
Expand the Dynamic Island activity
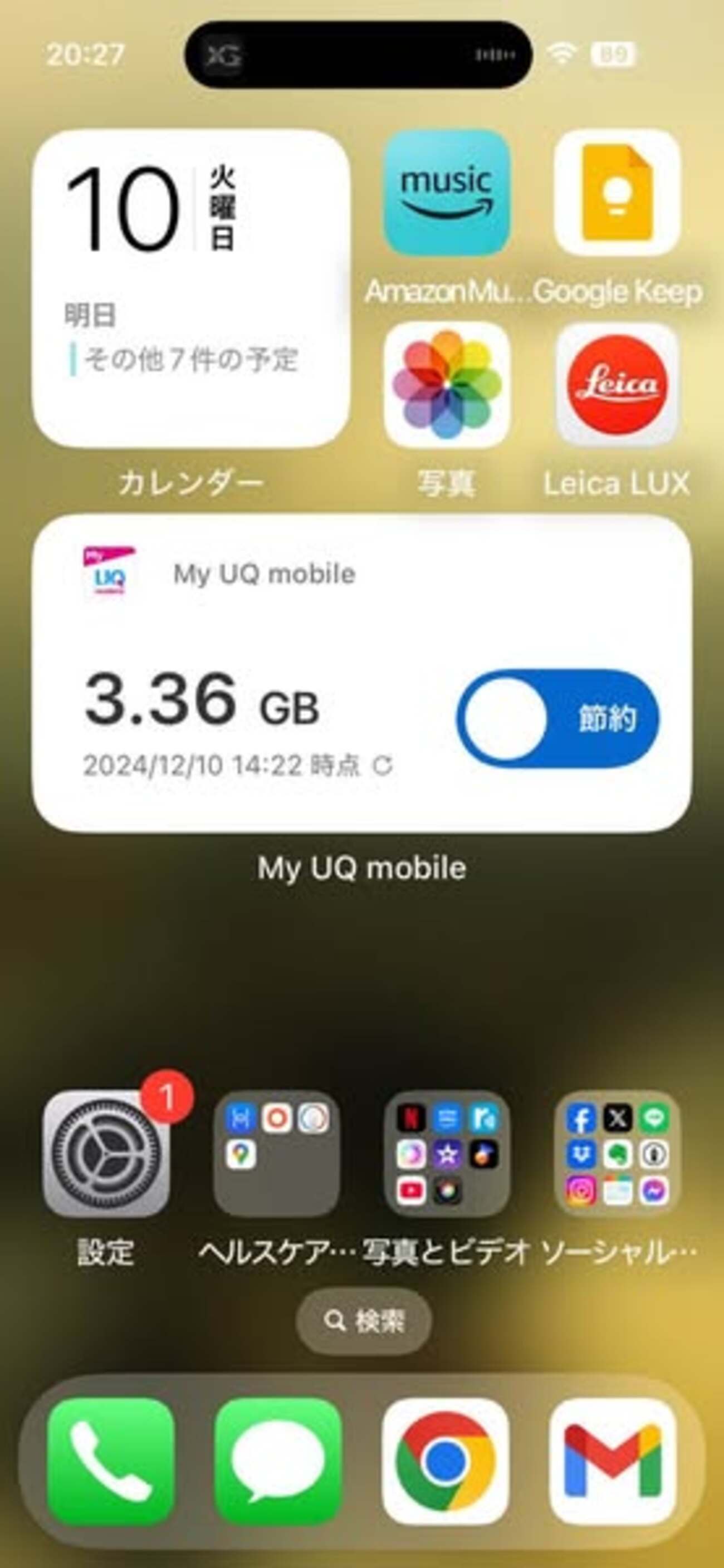[359, 55]
